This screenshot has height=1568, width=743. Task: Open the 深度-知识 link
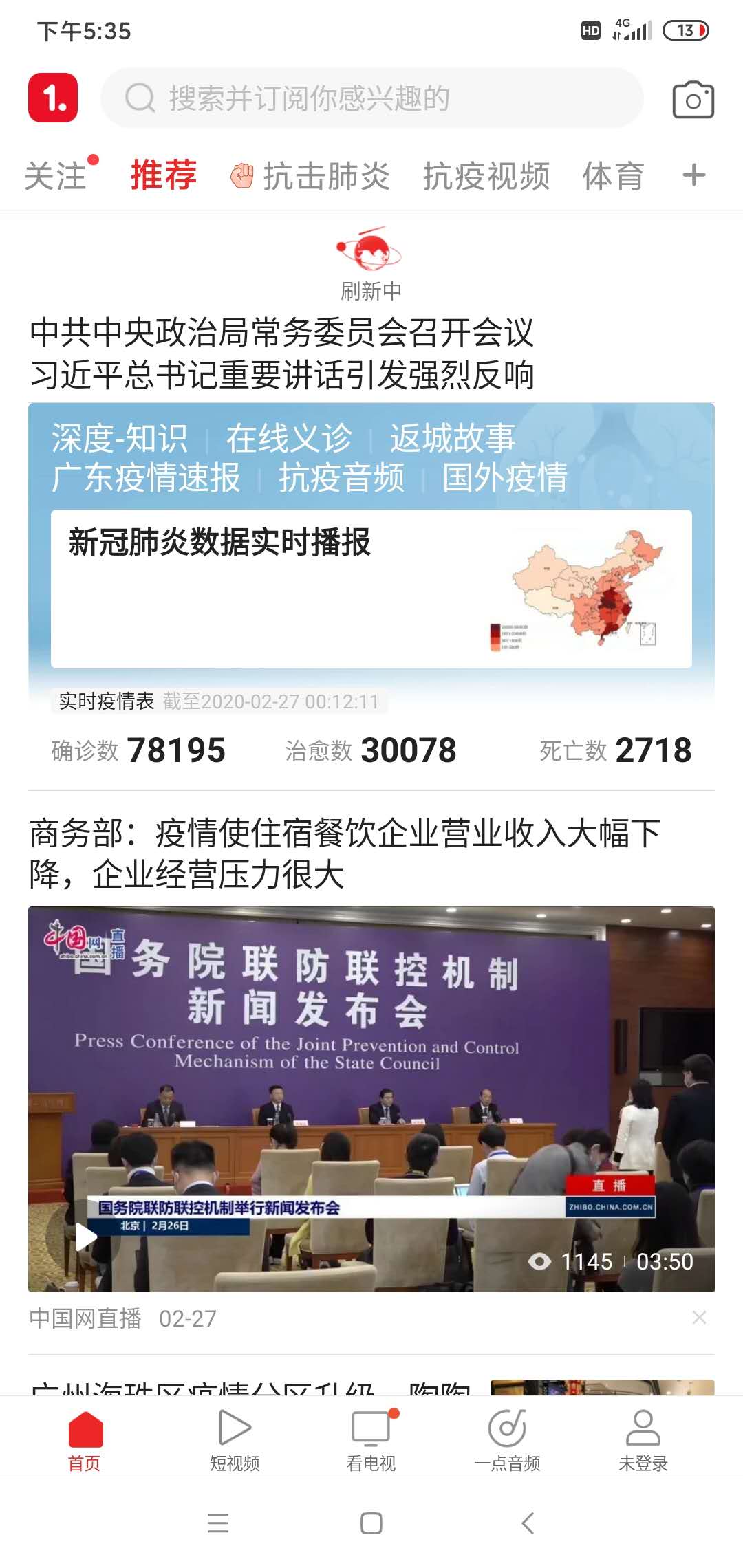pyautogui.click(x=119, y=438)
